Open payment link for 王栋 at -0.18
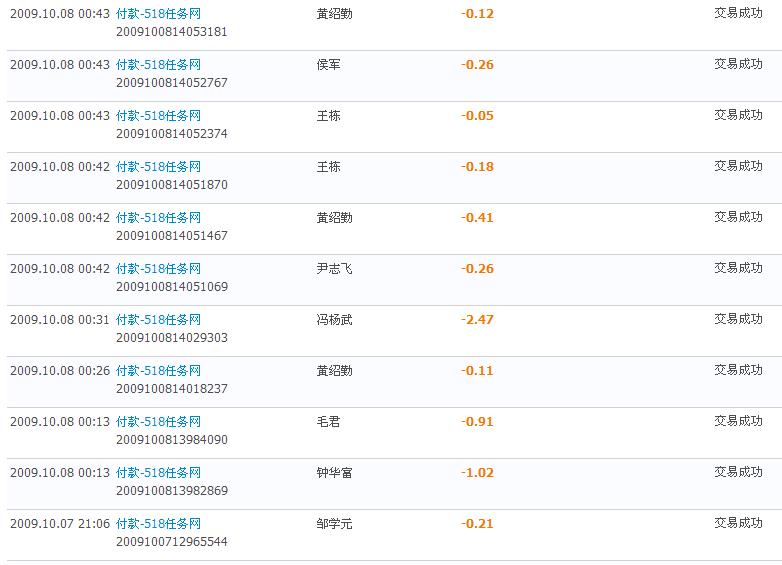This screenshot has height=565, width=782. pos(158,167)
